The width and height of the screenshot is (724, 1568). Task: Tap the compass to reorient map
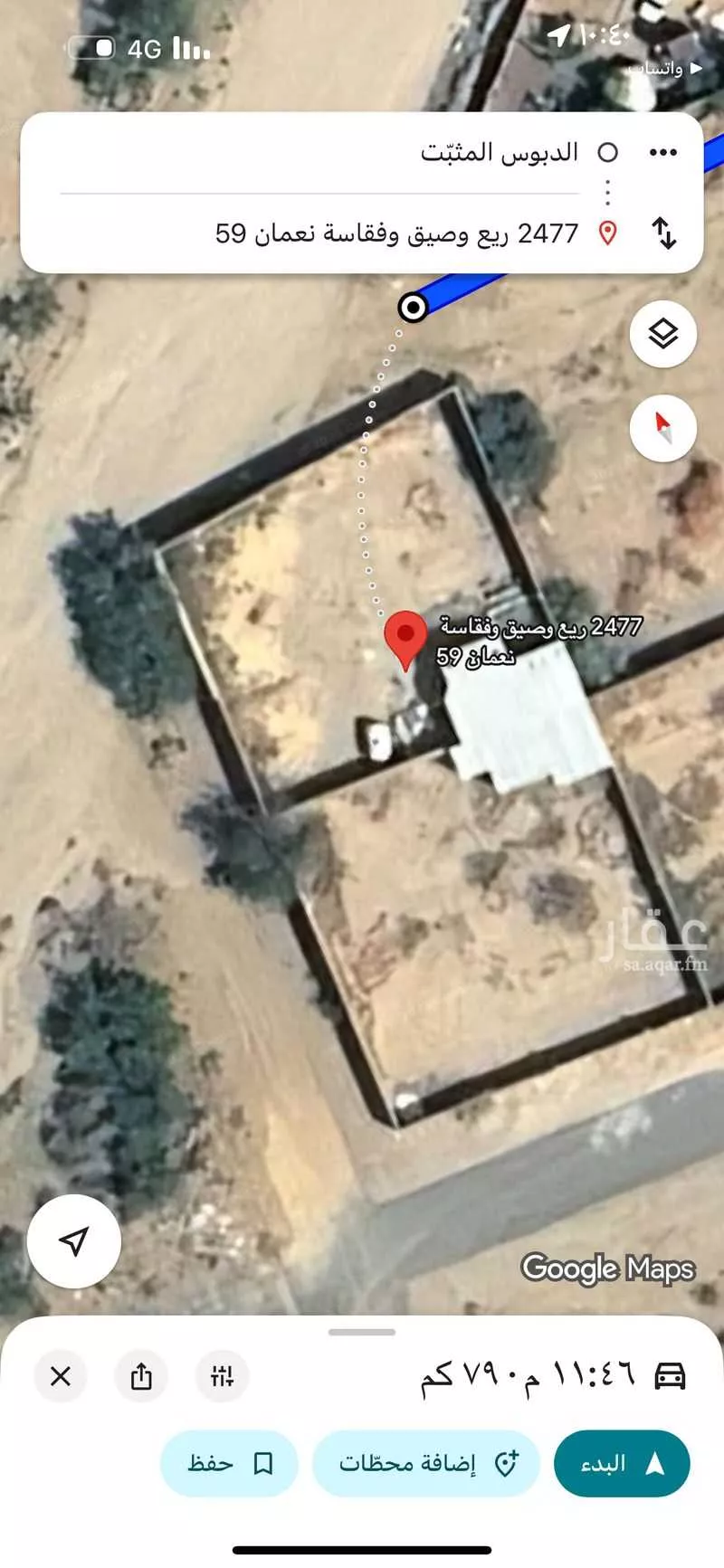[x=662, y=428]
